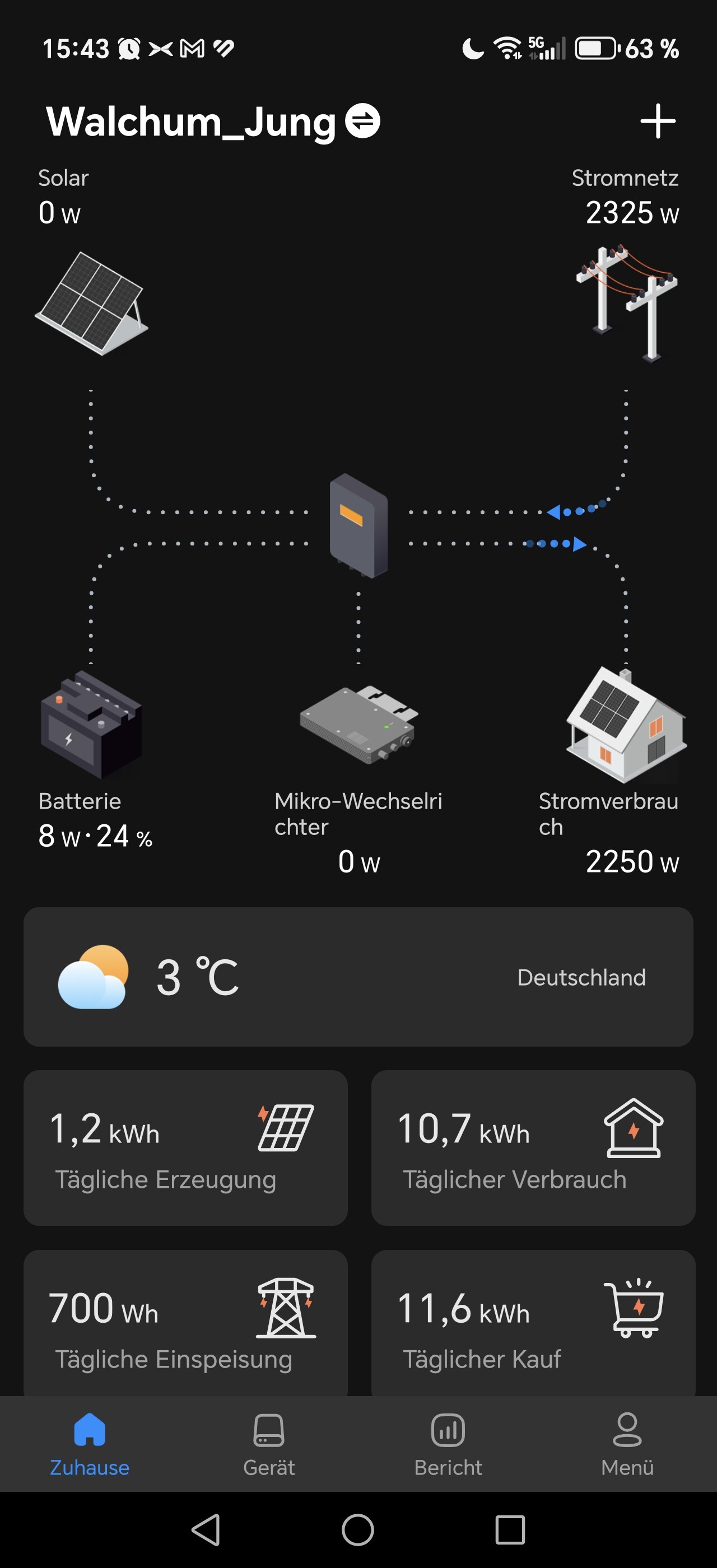Open the weather card showing 3 °C
717x1568 pixels.
pyautogui.click(x=358, y=976)
